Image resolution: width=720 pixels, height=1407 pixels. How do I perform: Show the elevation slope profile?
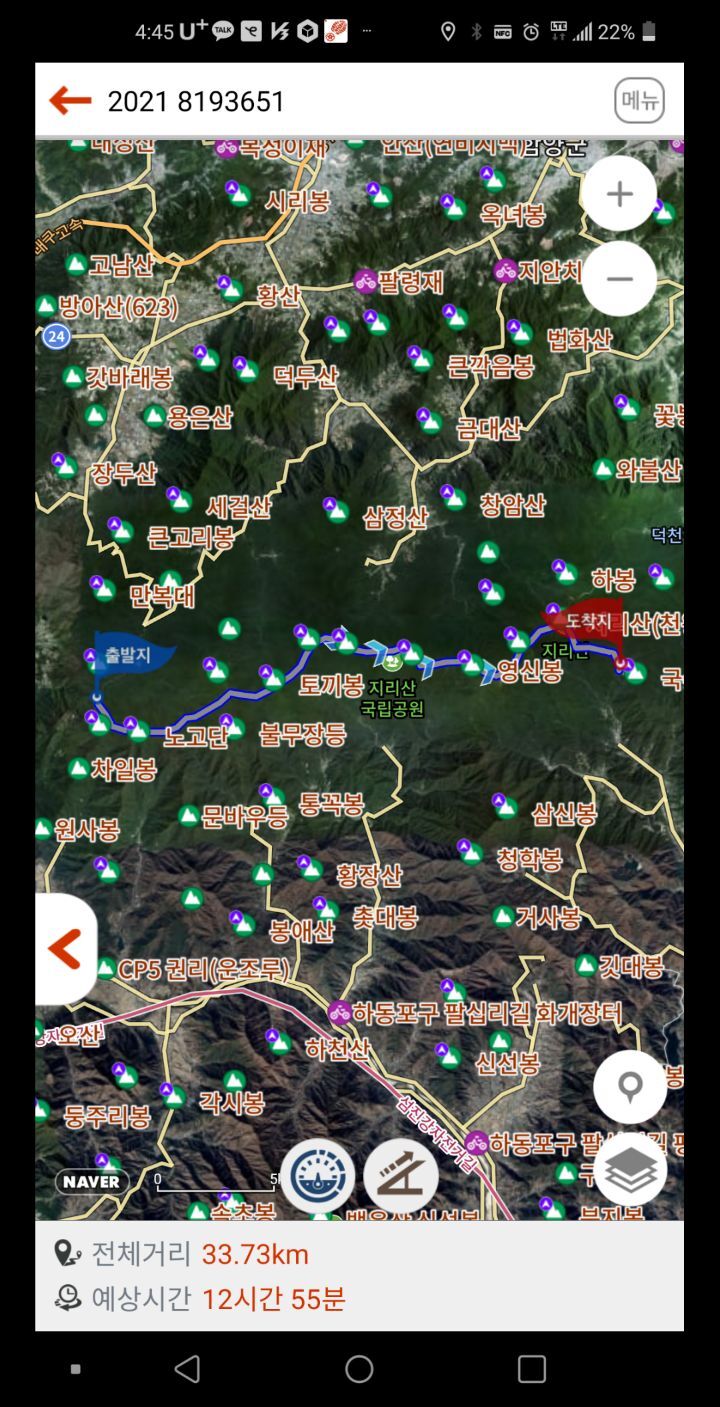click(x=400, y=1176)
